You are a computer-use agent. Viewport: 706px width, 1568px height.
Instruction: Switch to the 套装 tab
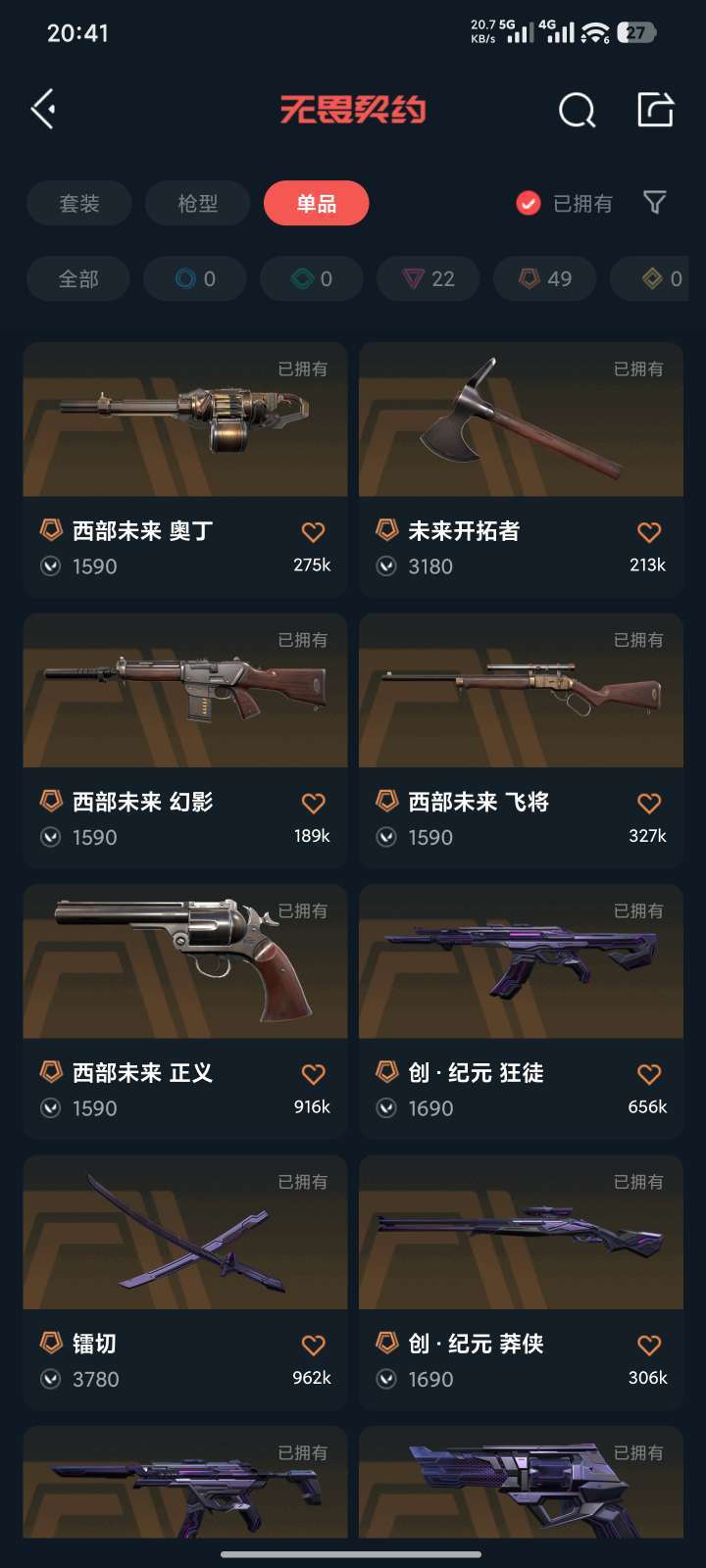pyautogui.click(x=79, y=203)
